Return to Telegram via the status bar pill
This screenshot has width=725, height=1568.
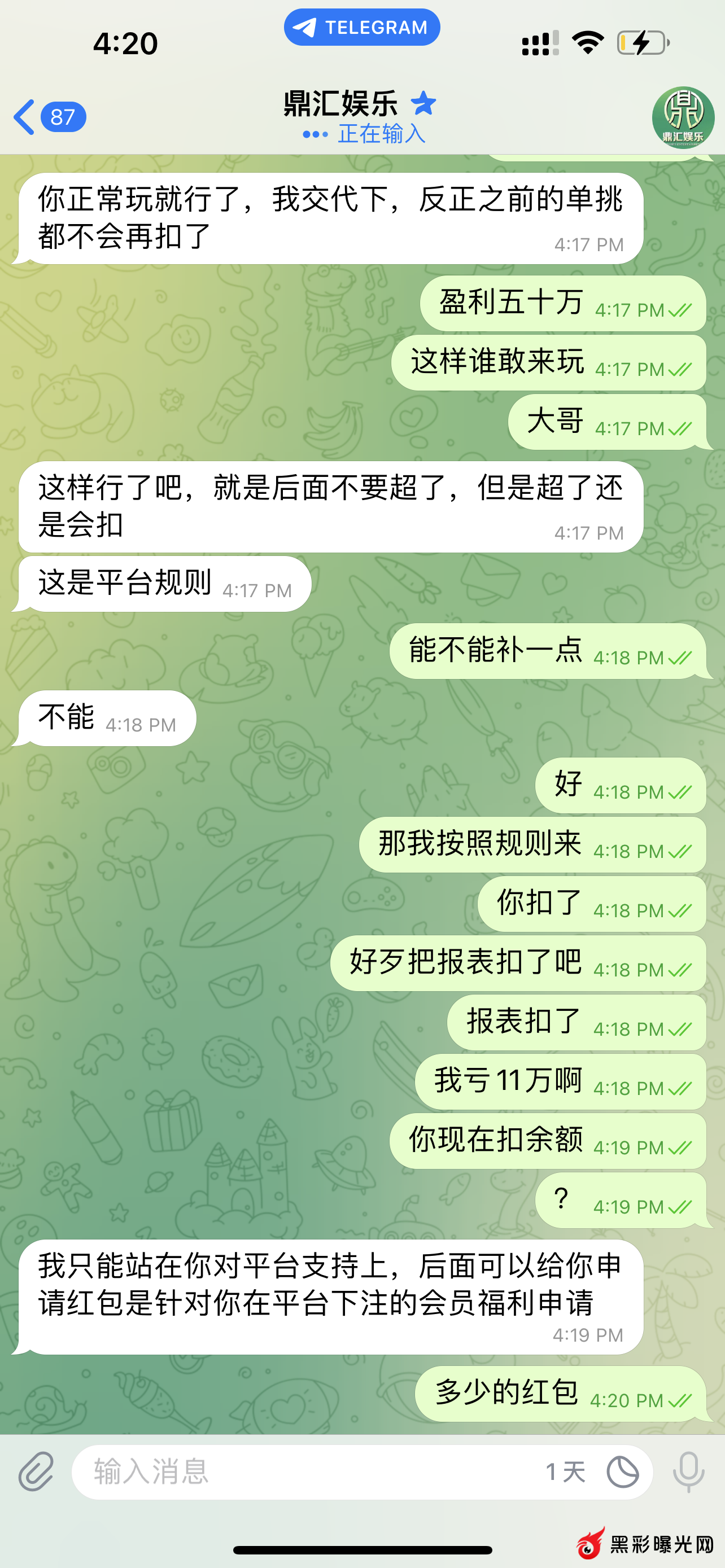(361, 28)
